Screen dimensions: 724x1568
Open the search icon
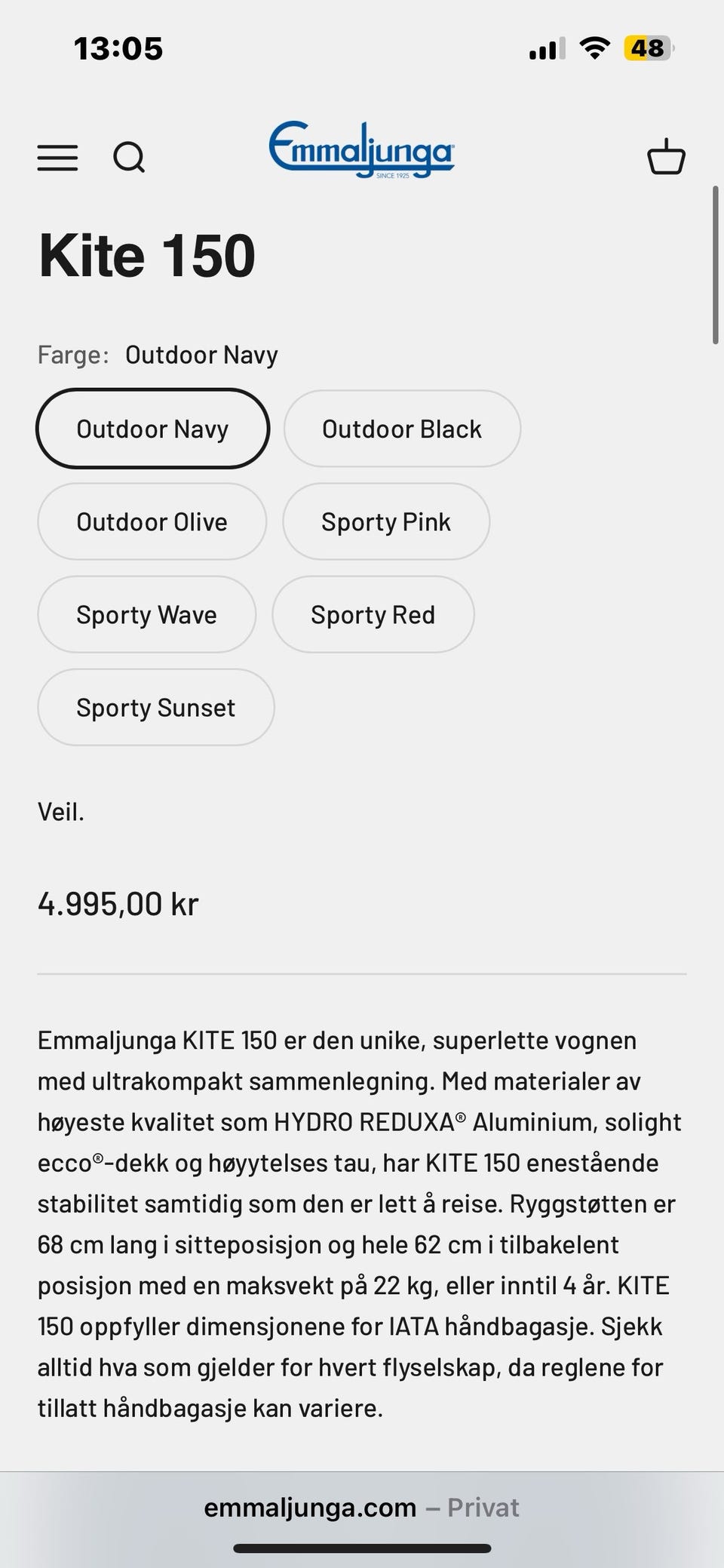[x=129, y=158]
